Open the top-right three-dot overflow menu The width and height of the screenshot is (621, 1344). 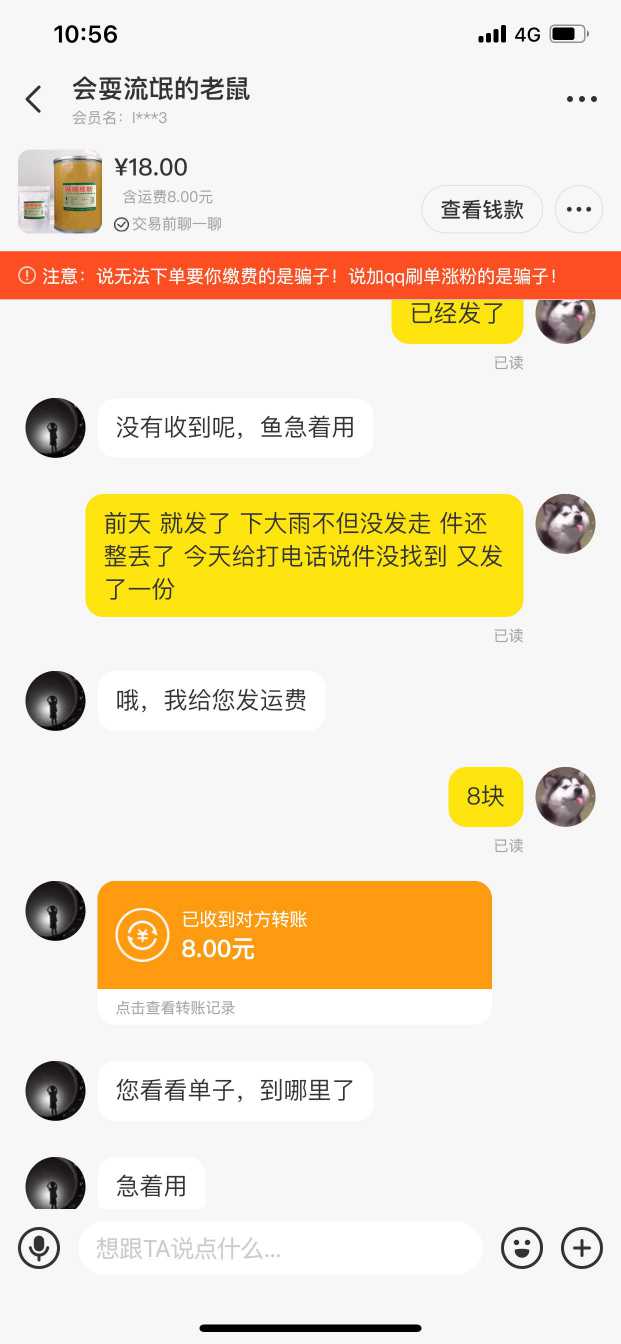(581, 99)
